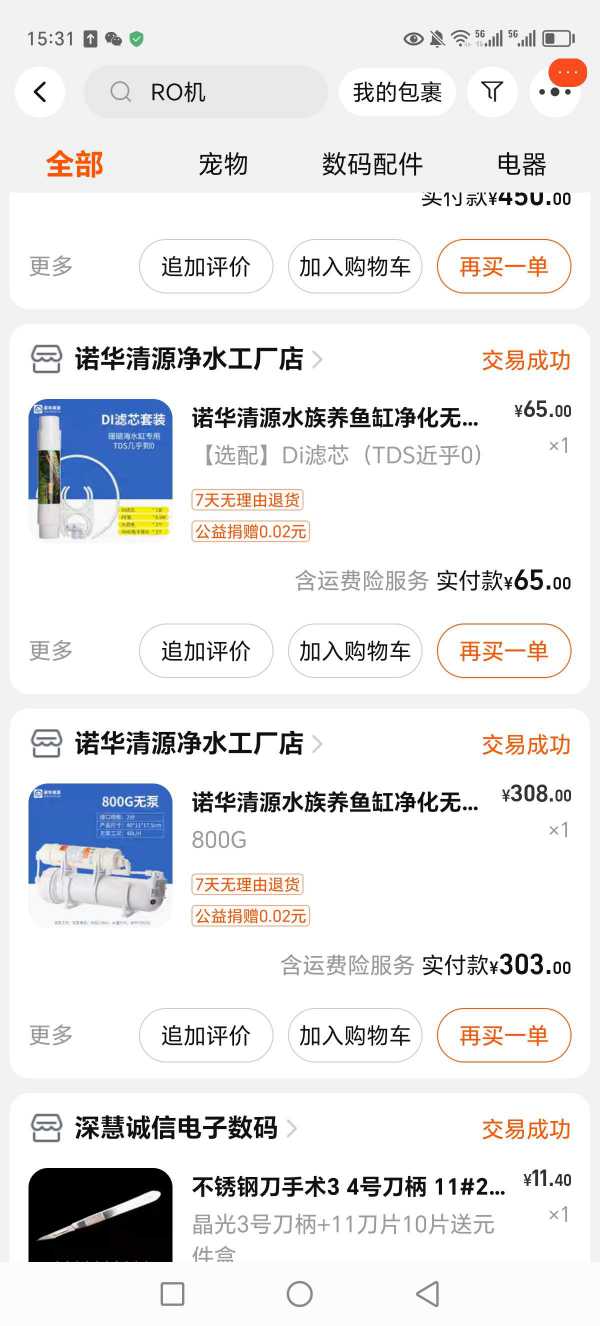Visit the 深慧诚信电子数码 store

[175, 1129]
